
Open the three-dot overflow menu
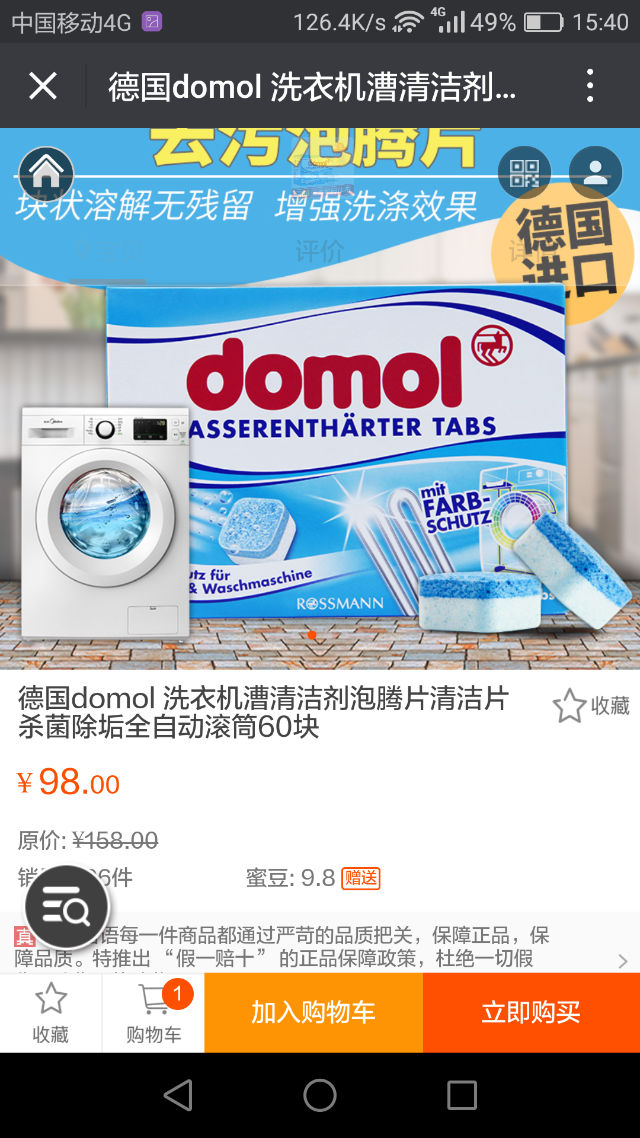tap(590, 86)
